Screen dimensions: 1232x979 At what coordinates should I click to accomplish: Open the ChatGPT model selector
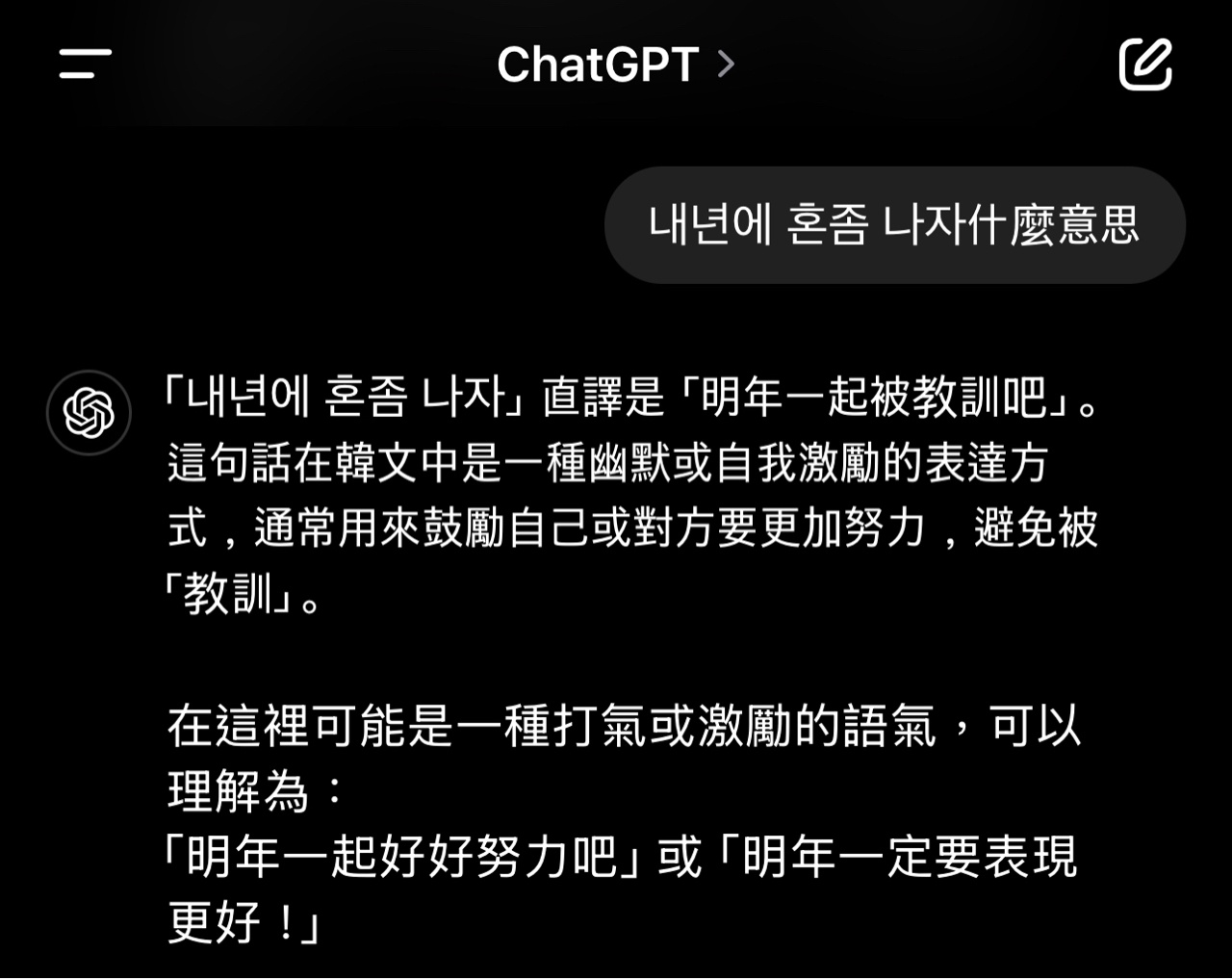click(616, 64)
